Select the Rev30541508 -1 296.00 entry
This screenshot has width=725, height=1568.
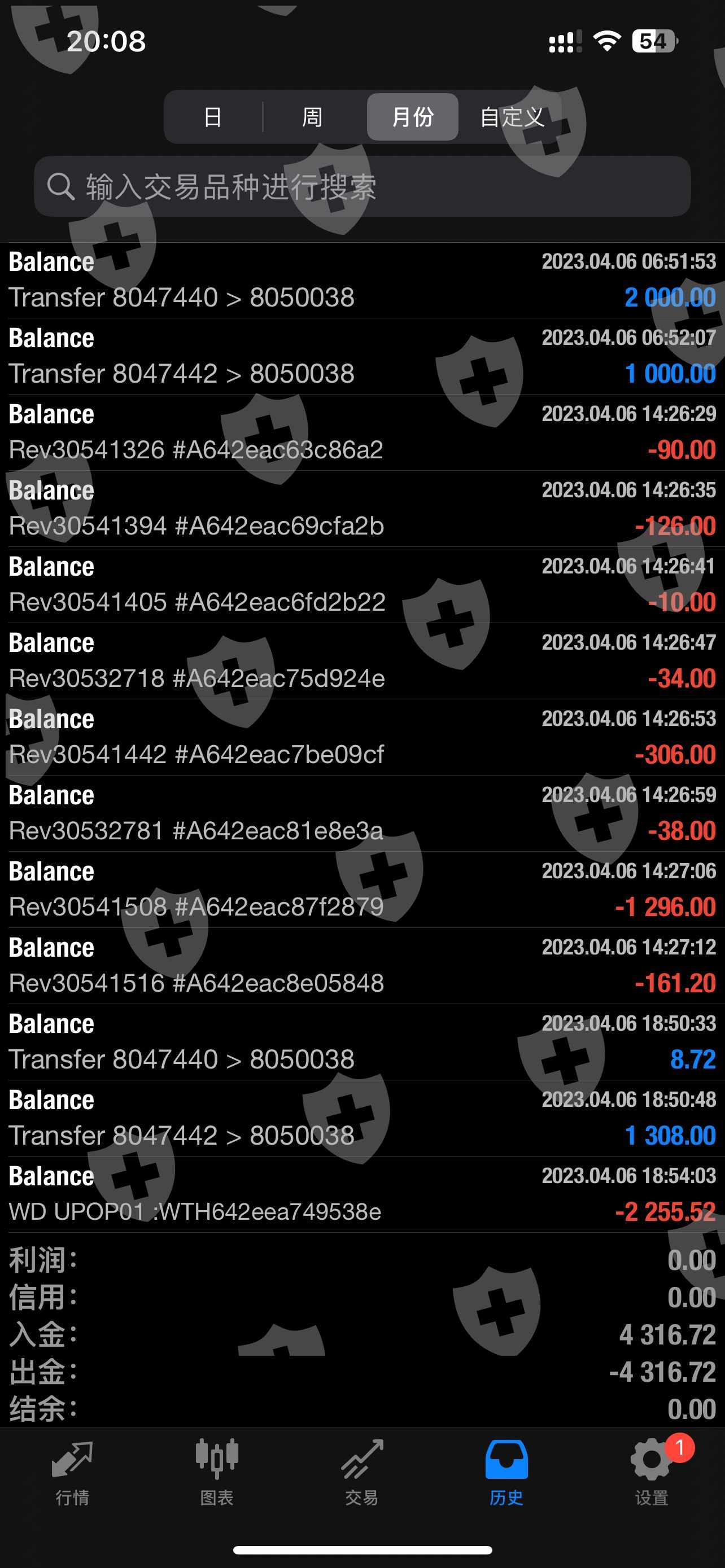(362, 890)
